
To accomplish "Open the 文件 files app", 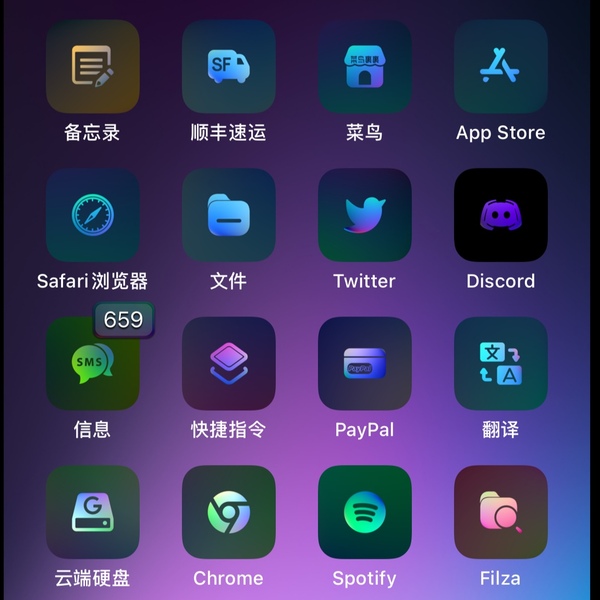I will coord(228,215).
